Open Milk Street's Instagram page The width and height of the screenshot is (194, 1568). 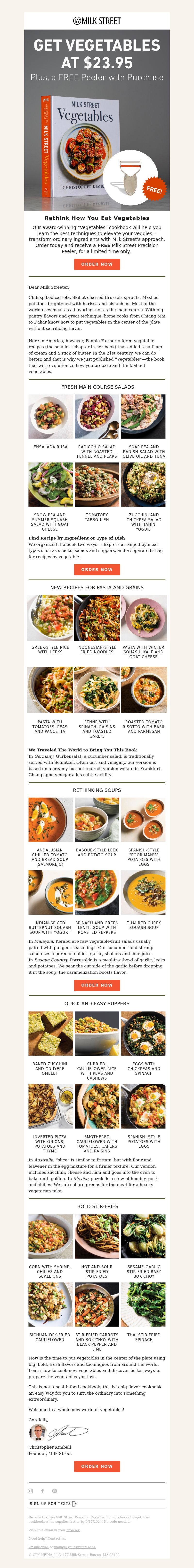pyautogui.click(x=31, y=1491)
